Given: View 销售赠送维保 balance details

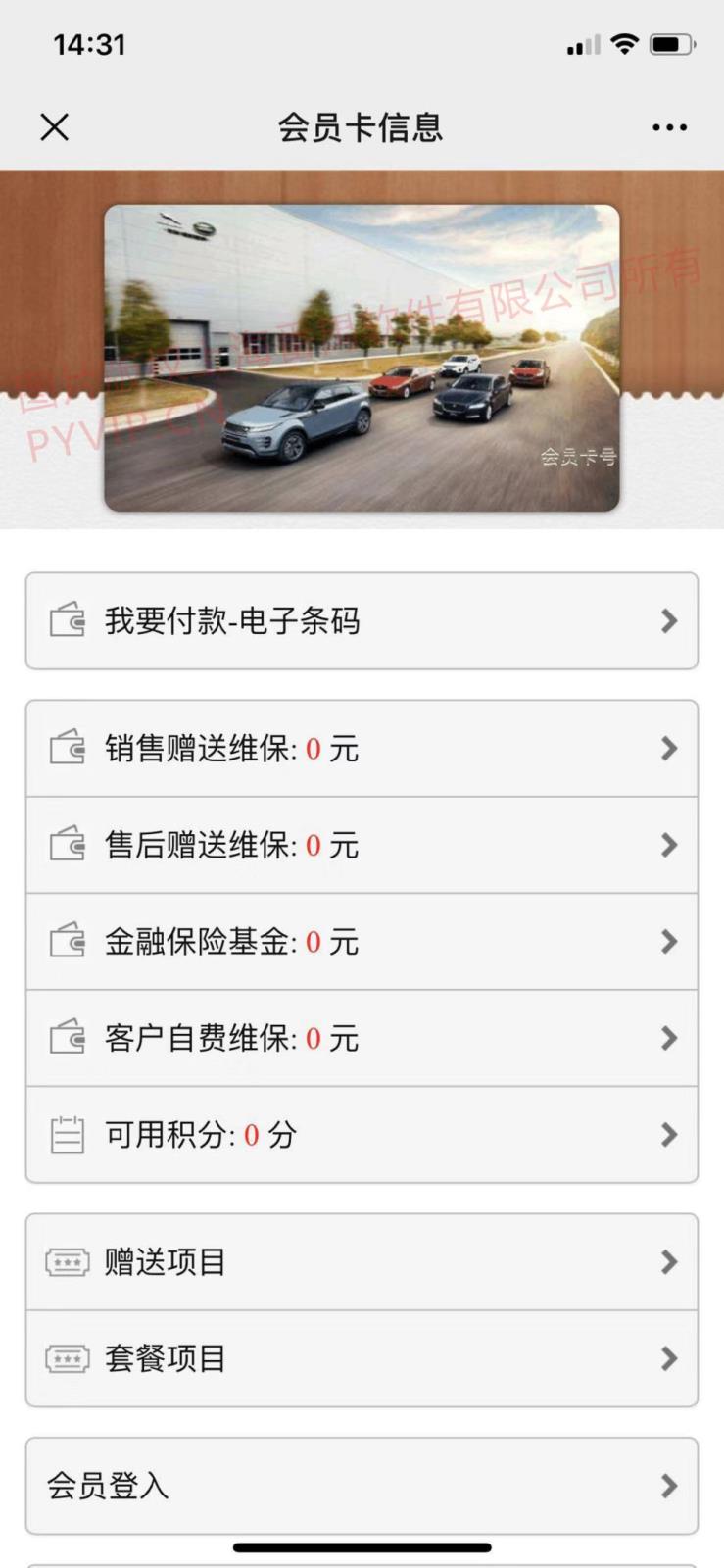Looking at the screenshot, I should click(x=362, y=749).
